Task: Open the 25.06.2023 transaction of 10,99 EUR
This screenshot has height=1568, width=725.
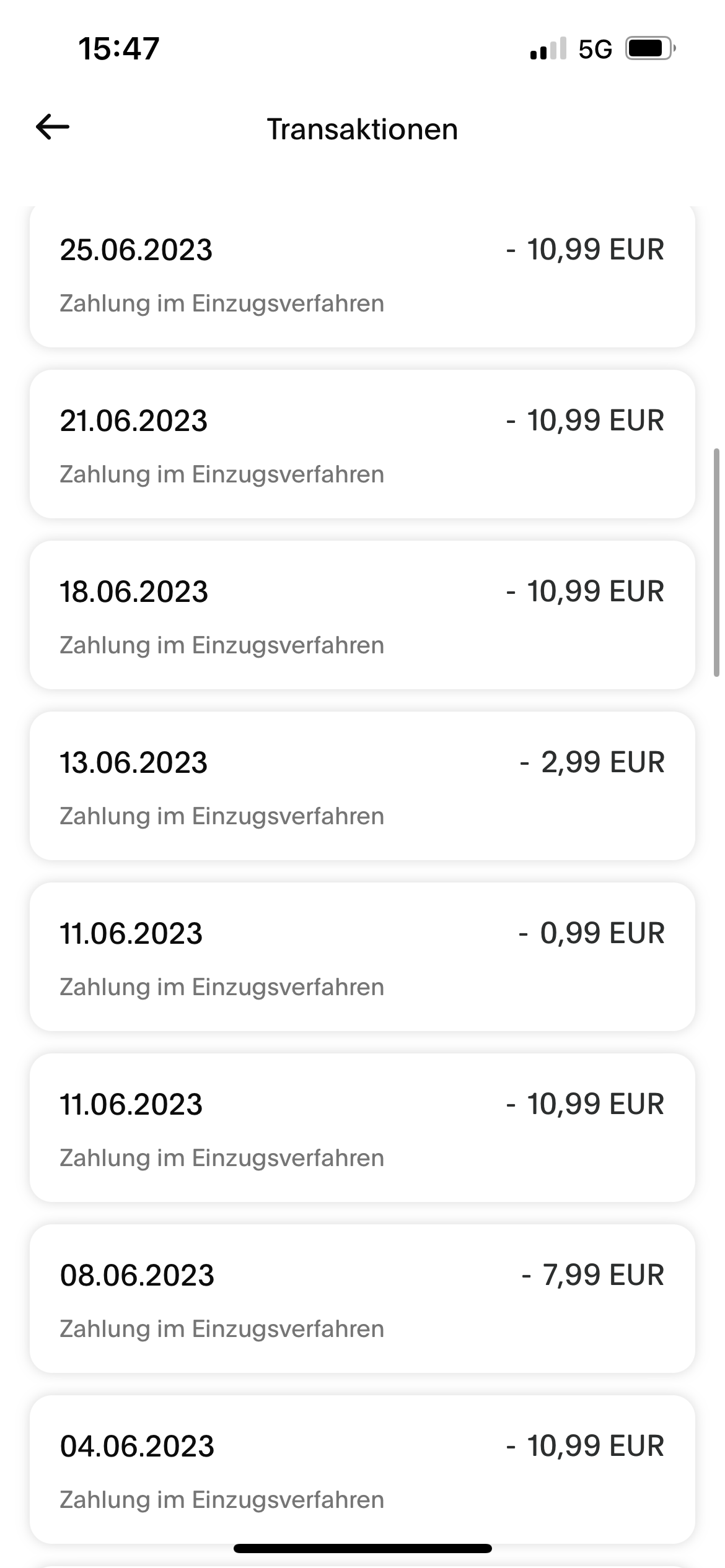Action: (x=362, y=276)
